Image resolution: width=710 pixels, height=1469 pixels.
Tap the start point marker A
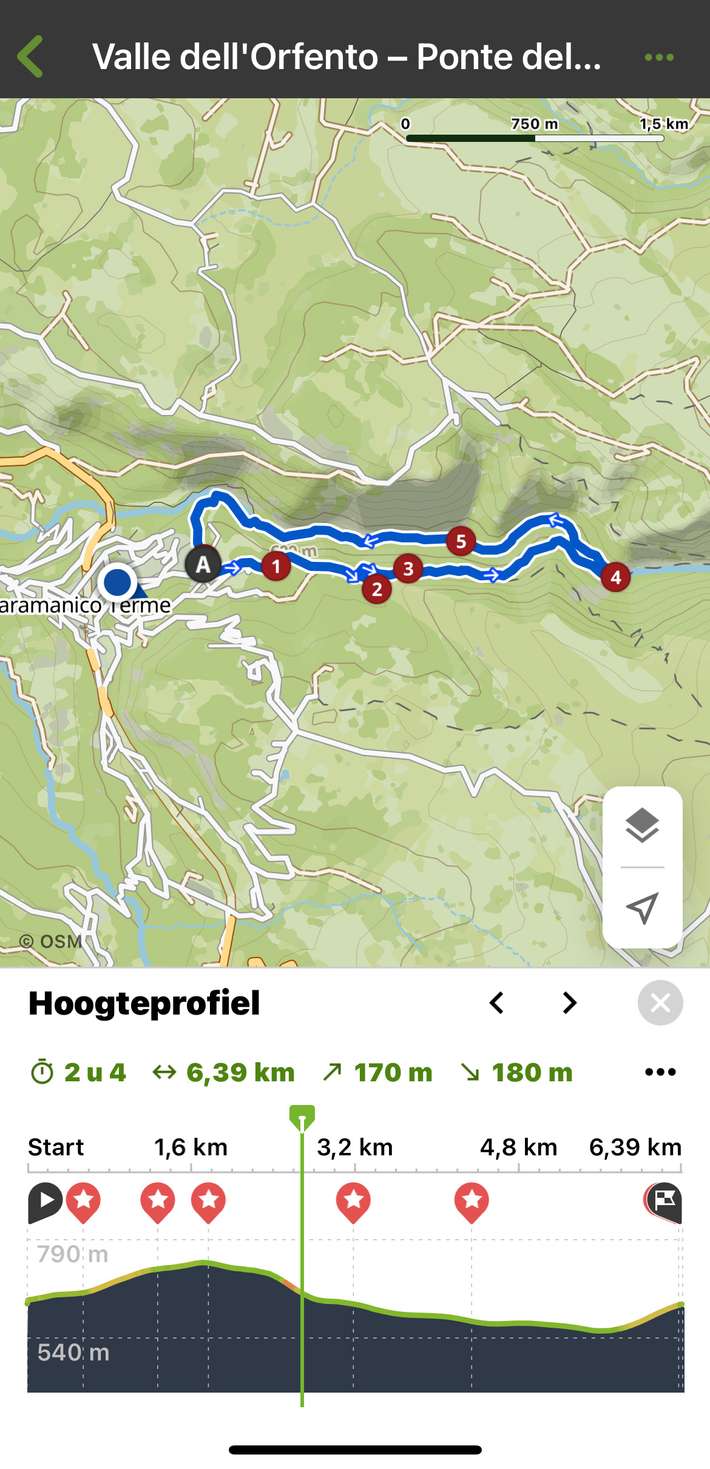tap(204, 564)
